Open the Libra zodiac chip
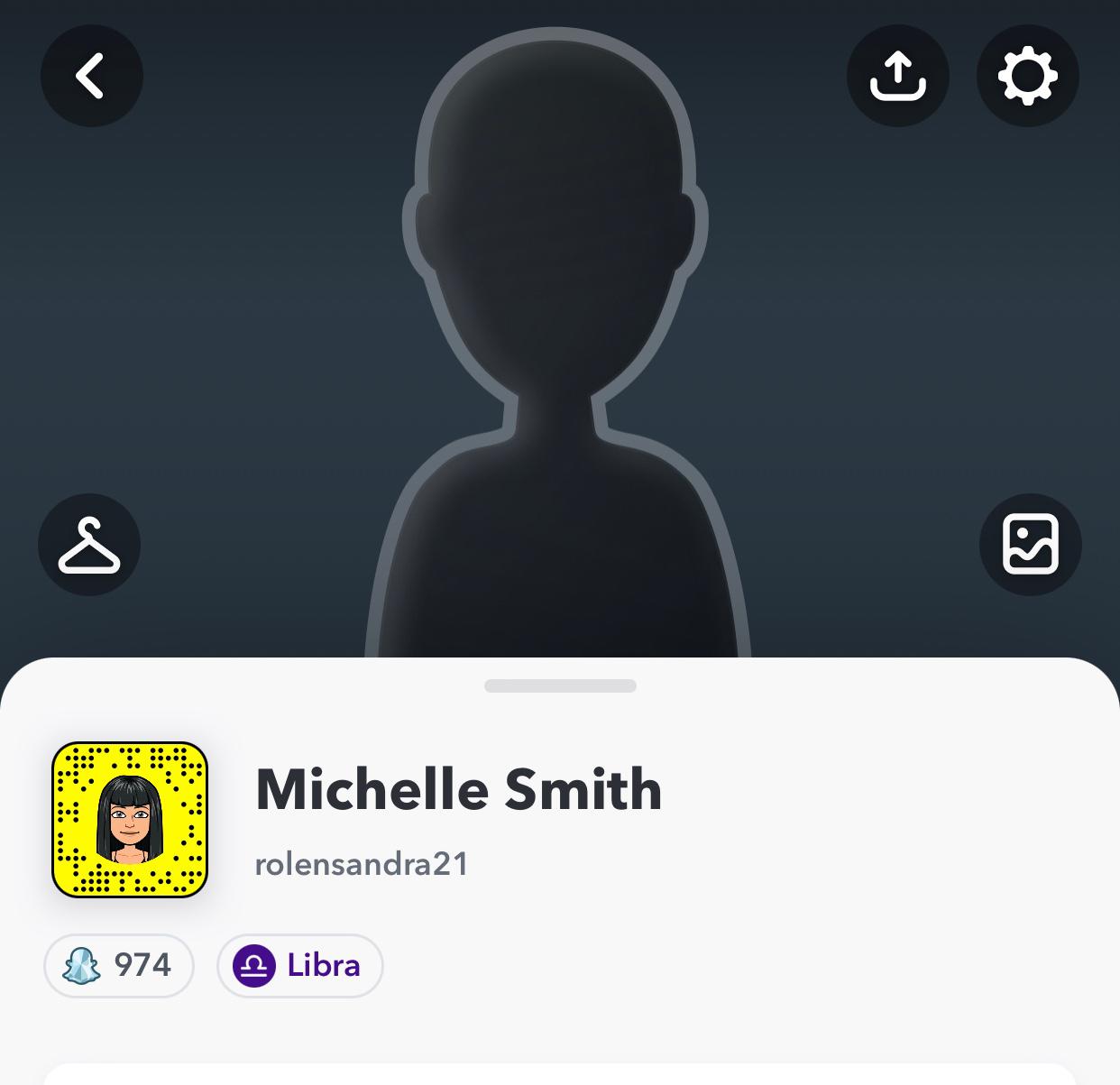 tap(299, 966)
